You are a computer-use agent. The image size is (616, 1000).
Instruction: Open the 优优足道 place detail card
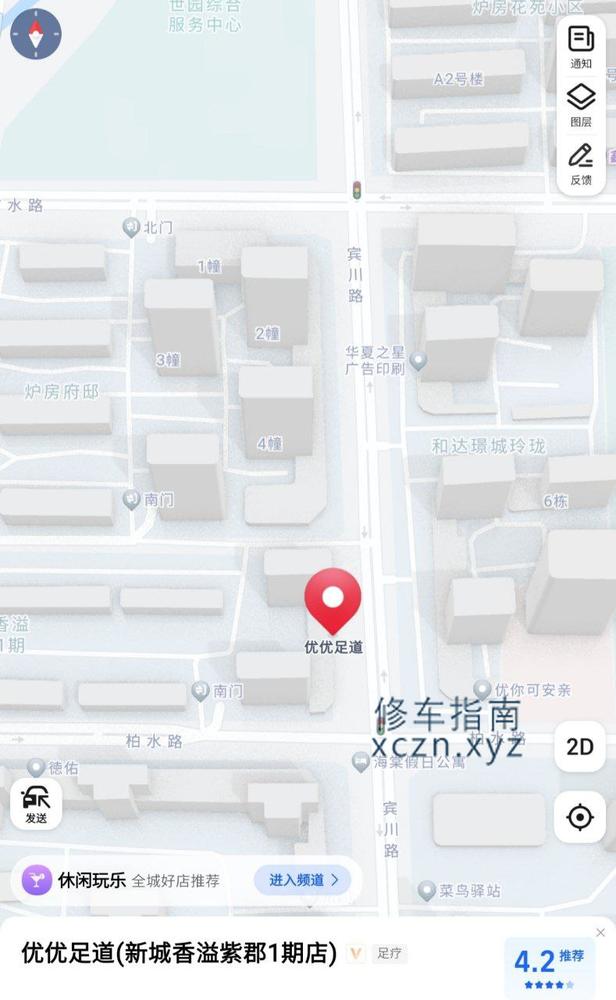180,953
